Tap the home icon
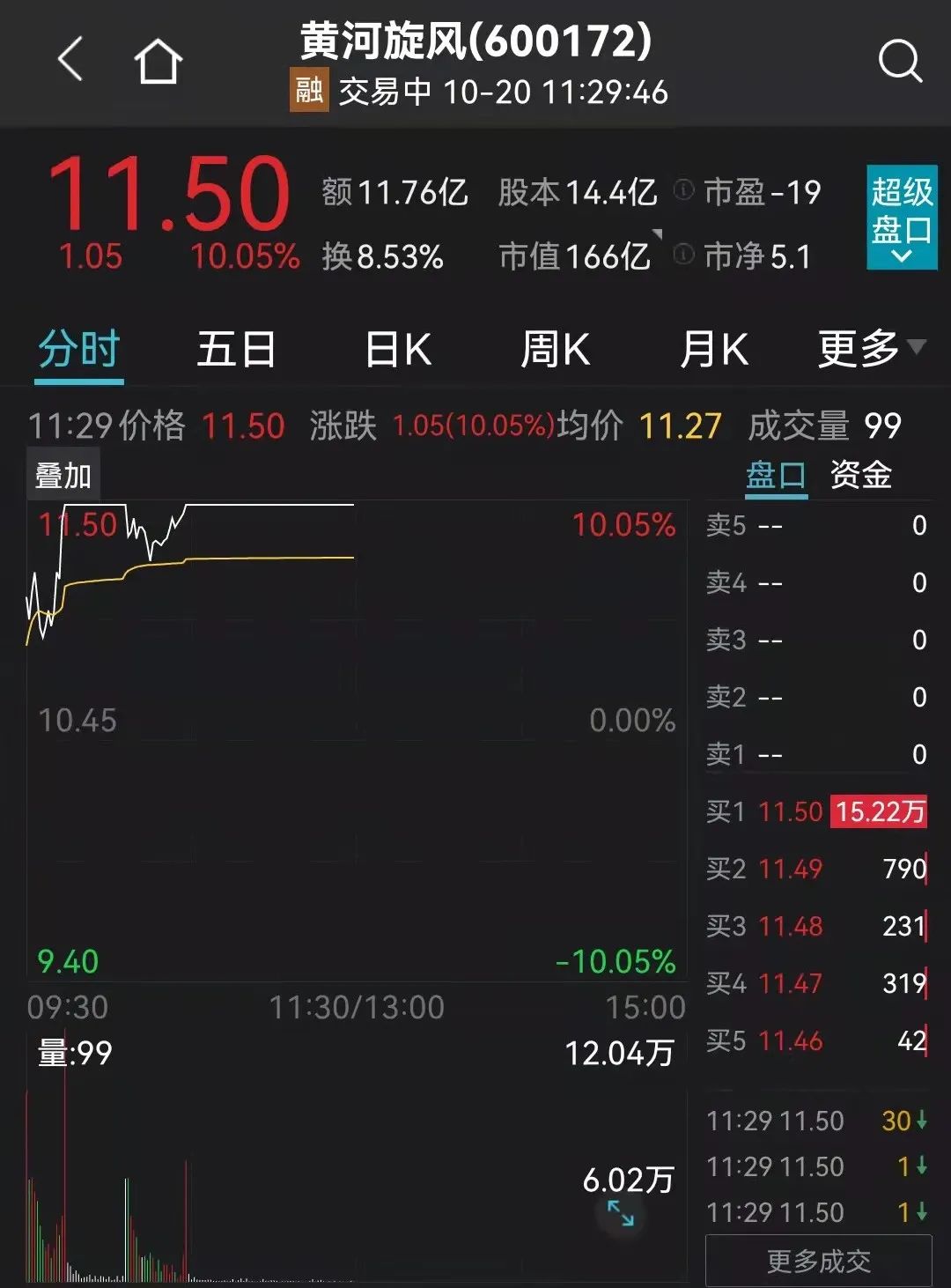 158,62
